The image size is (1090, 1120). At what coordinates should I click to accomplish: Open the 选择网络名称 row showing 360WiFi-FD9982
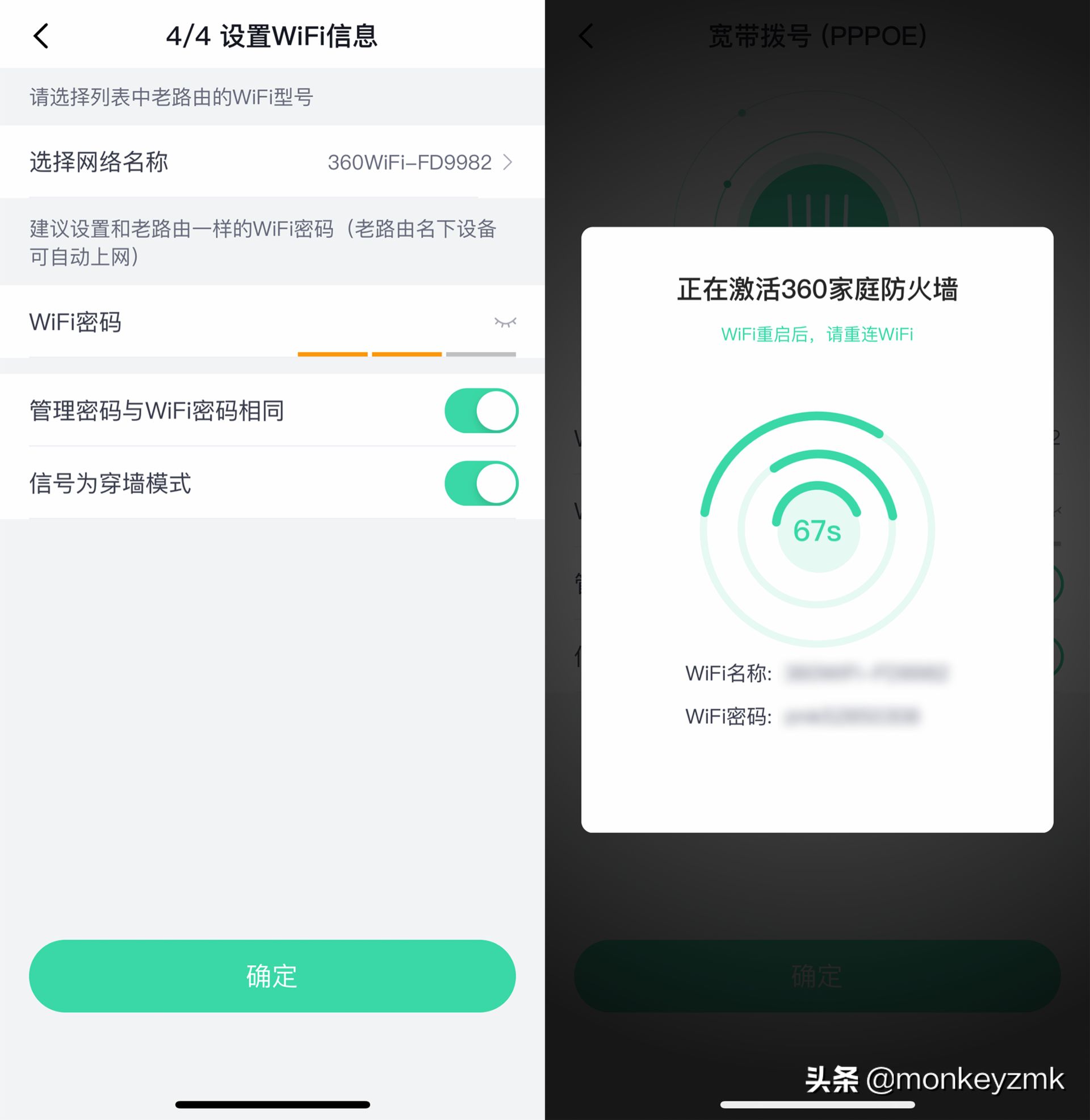tap(272, 162)
